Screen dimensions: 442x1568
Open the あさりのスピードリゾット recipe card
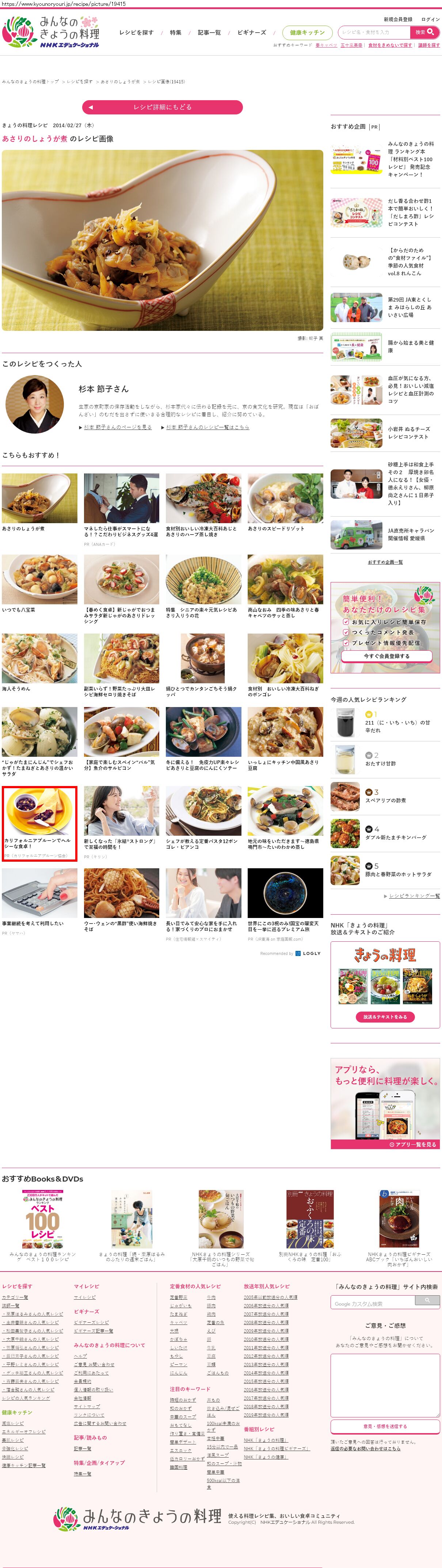point(285,502)
